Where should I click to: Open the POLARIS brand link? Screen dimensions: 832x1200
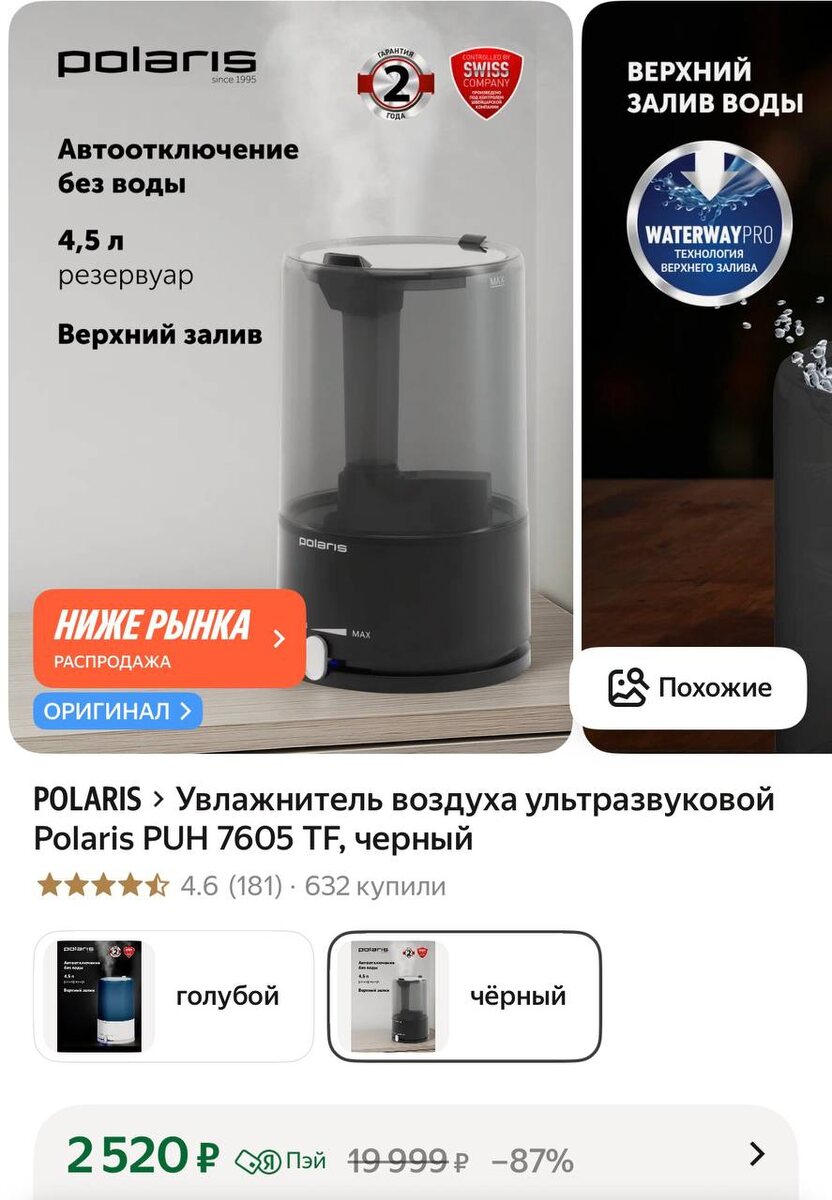pyautogui.click(x=87, y=799)
